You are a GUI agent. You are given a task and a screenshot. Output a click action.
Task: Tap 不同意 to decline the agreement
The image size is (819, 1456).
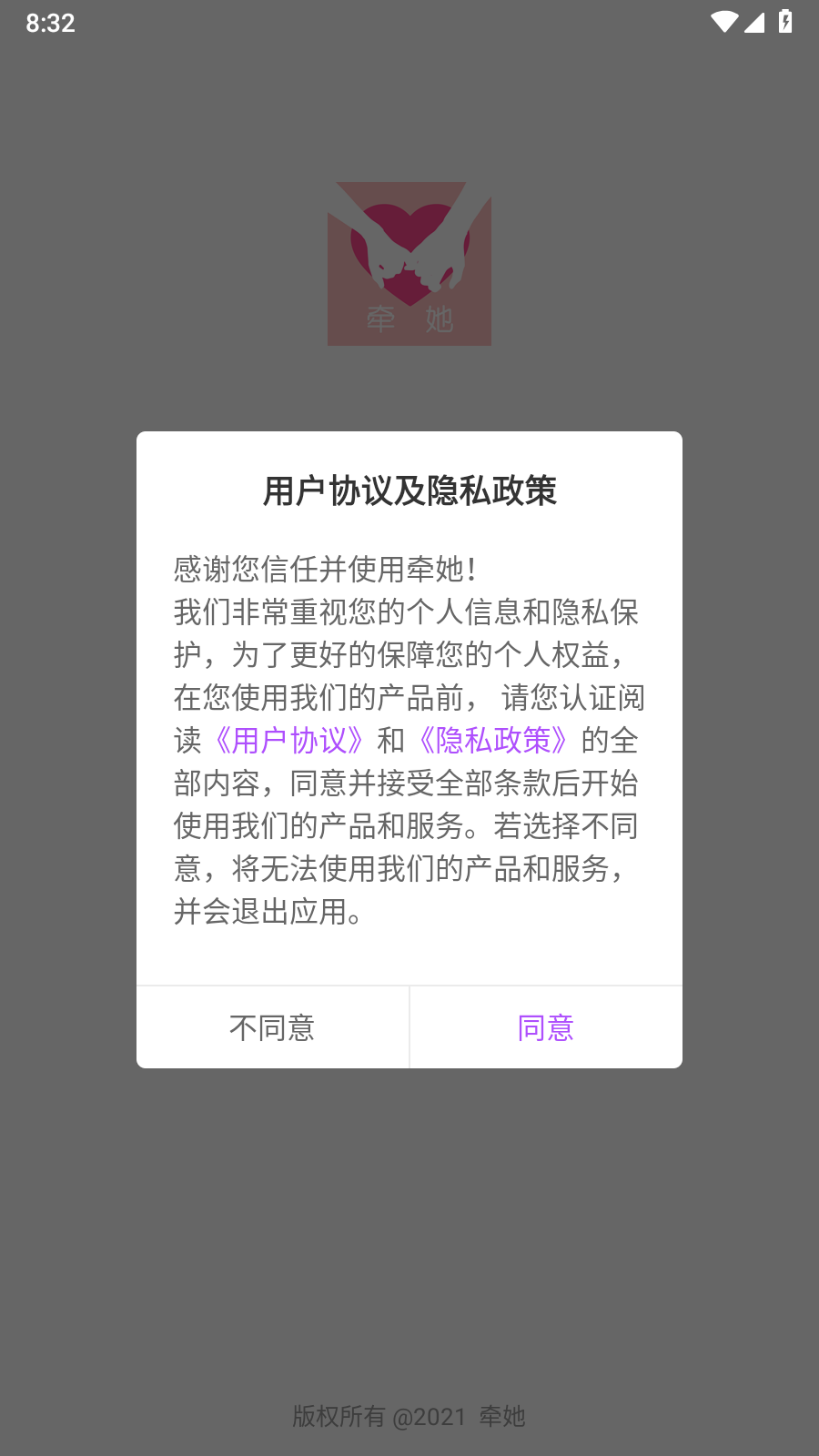[x=272, y=1027]
